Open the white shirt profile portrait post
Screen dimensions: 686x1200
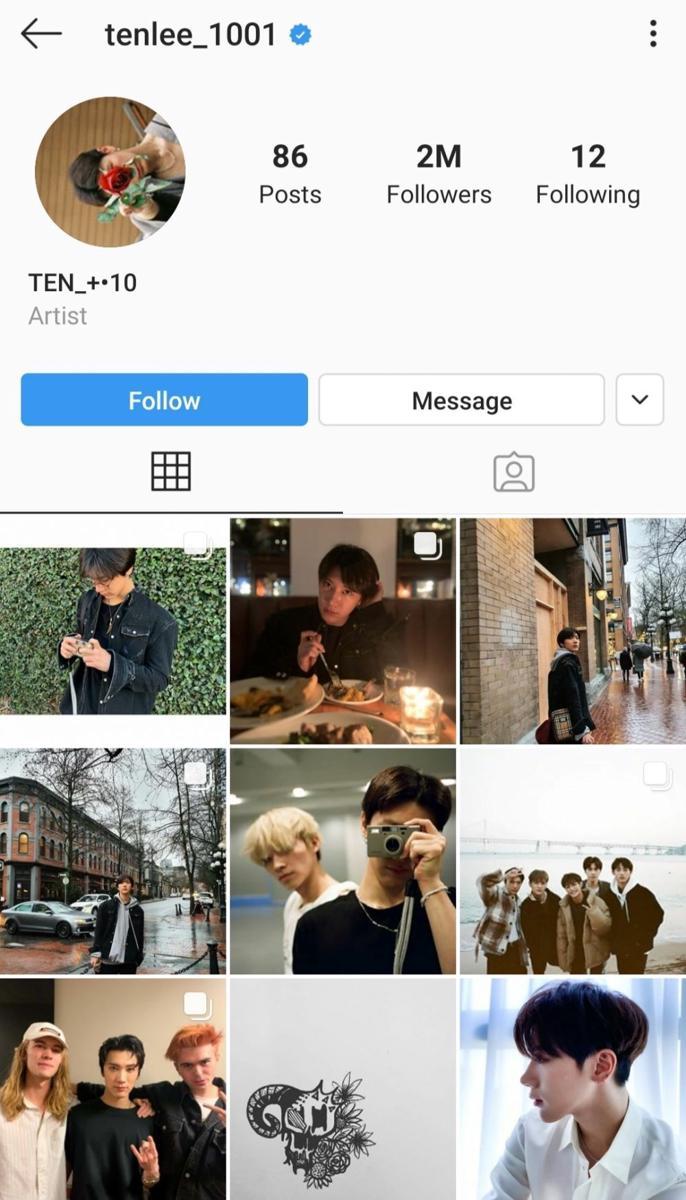[x=573, y=1090]
